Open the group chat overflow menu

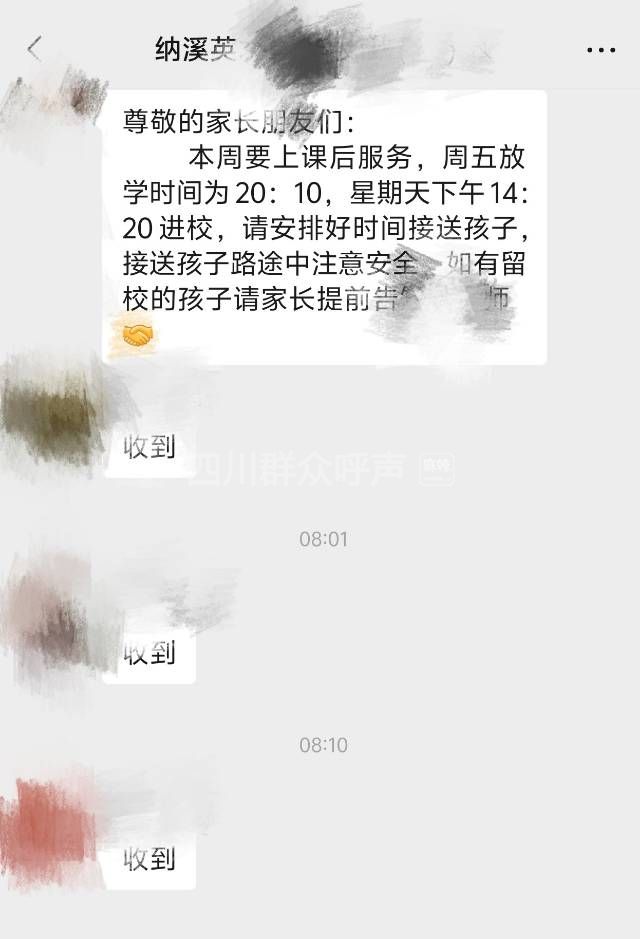click(x=600, y=50)
